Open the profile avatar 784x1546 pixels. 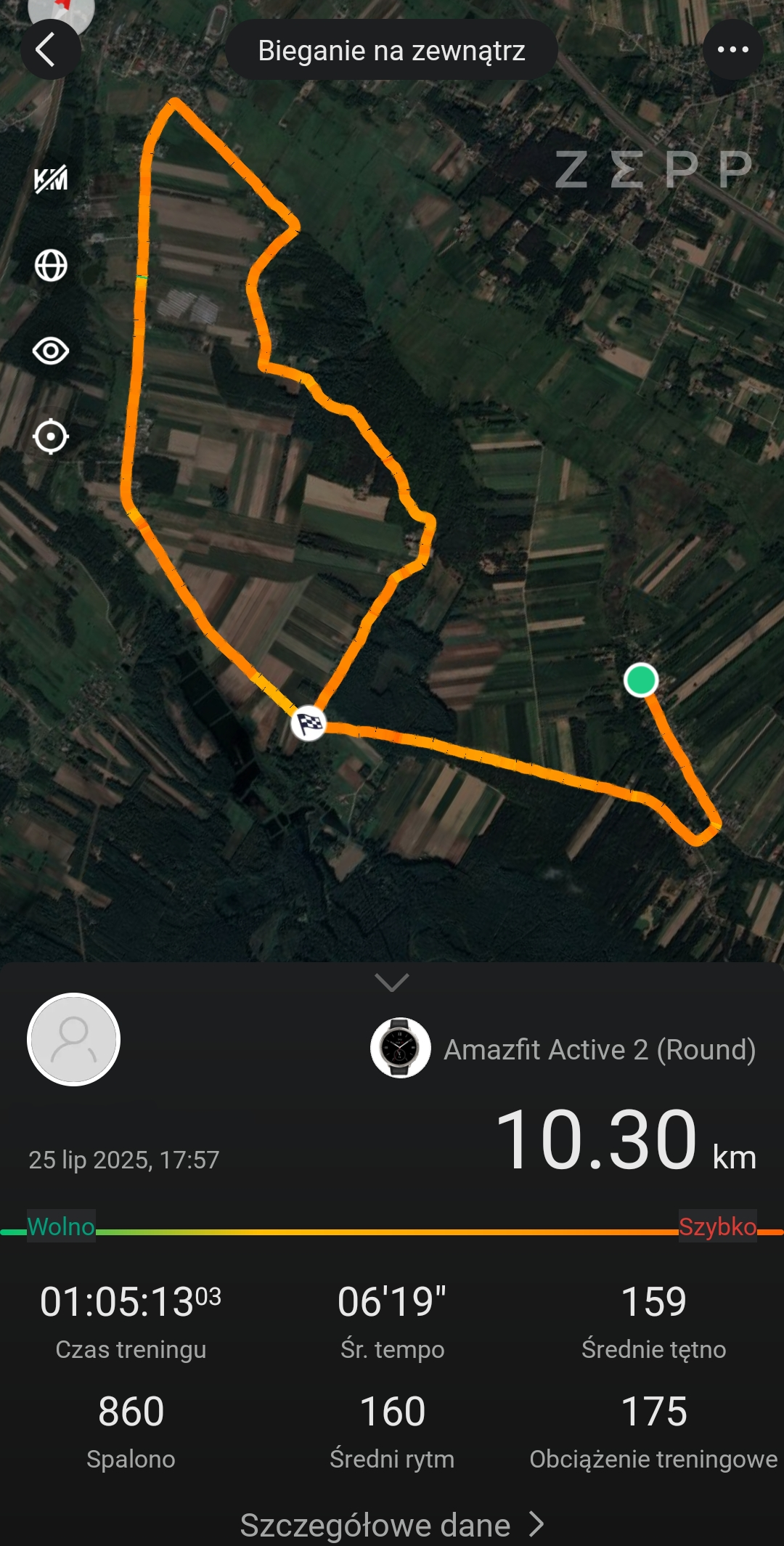click(x=73, y=1039)
